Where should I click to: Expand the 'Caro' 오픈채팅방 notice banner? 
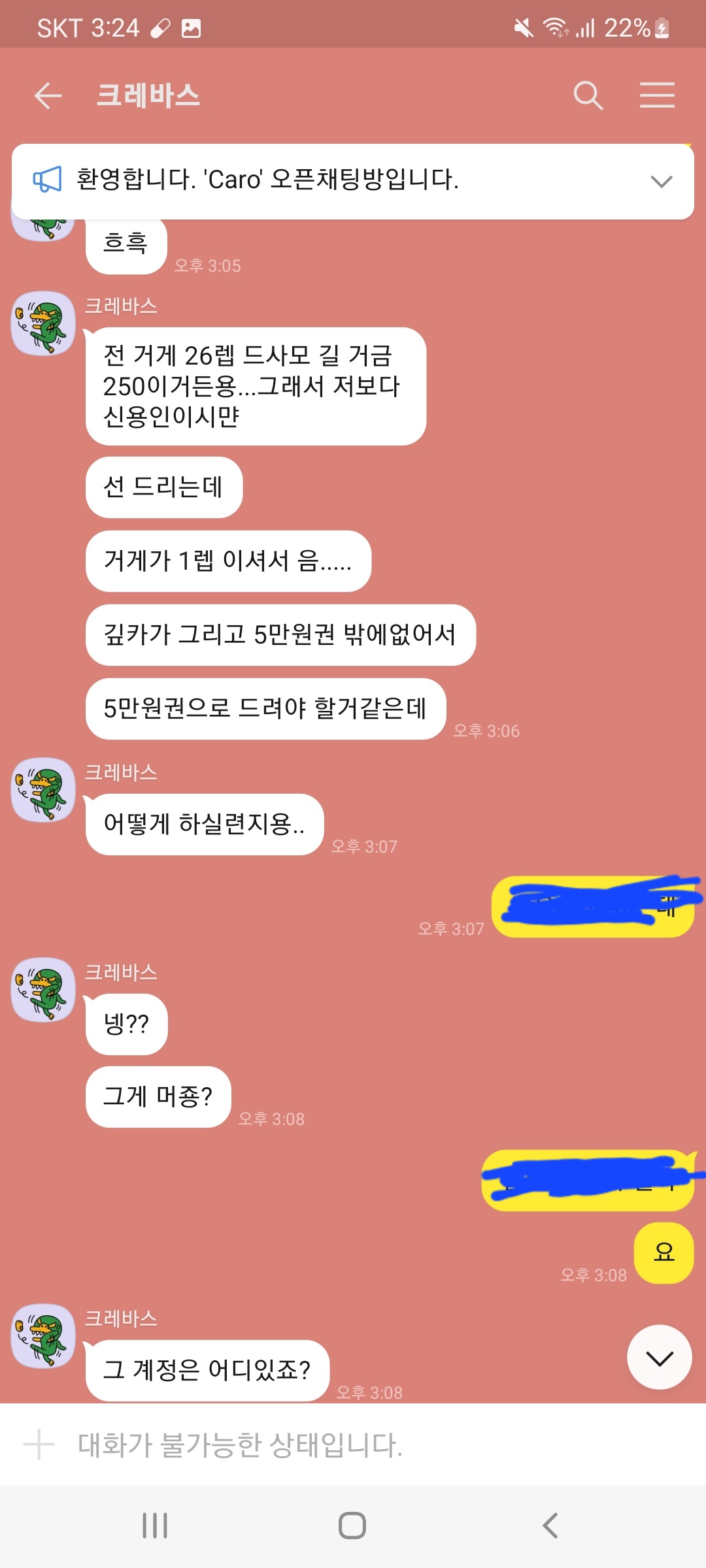coord(662,181)
